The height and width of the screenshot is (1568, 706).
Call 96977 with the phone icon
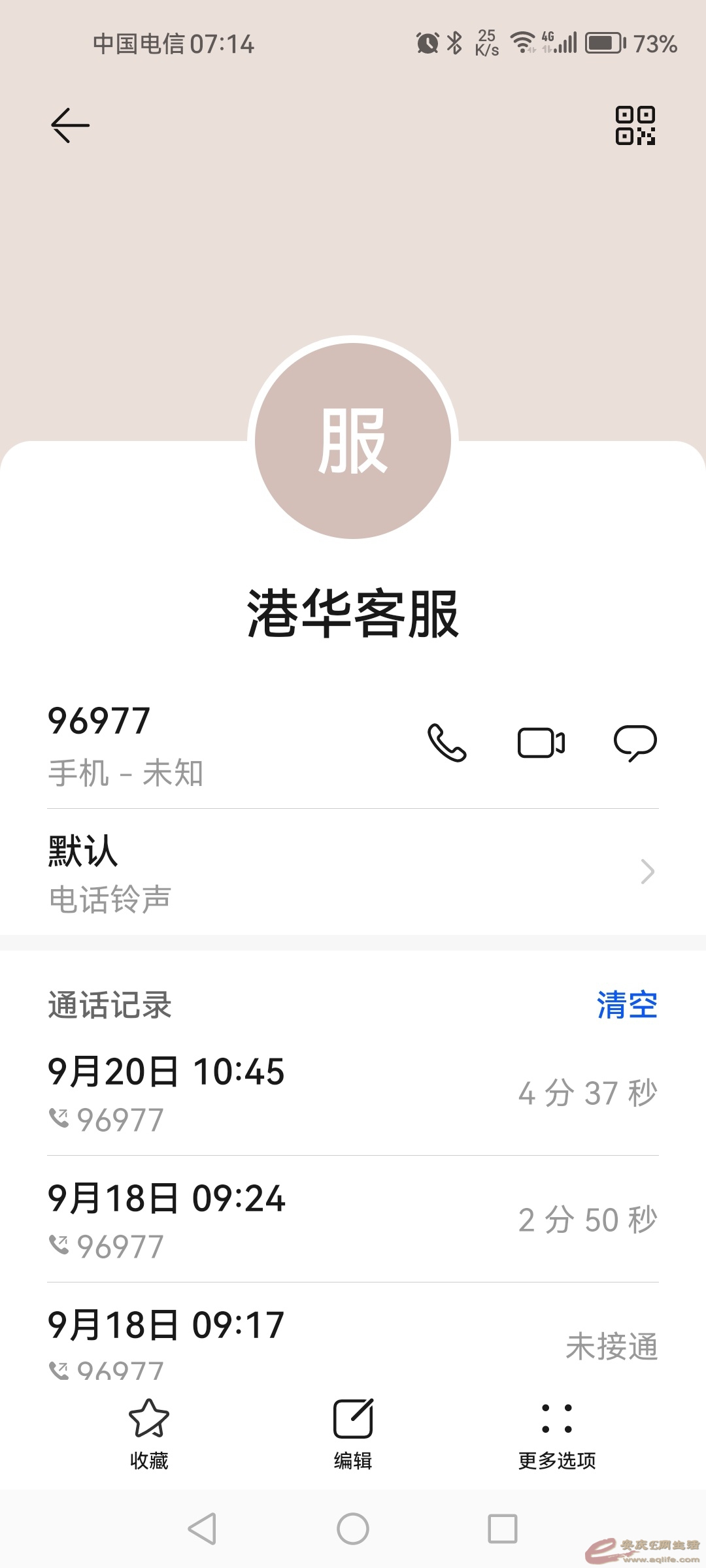447,743
